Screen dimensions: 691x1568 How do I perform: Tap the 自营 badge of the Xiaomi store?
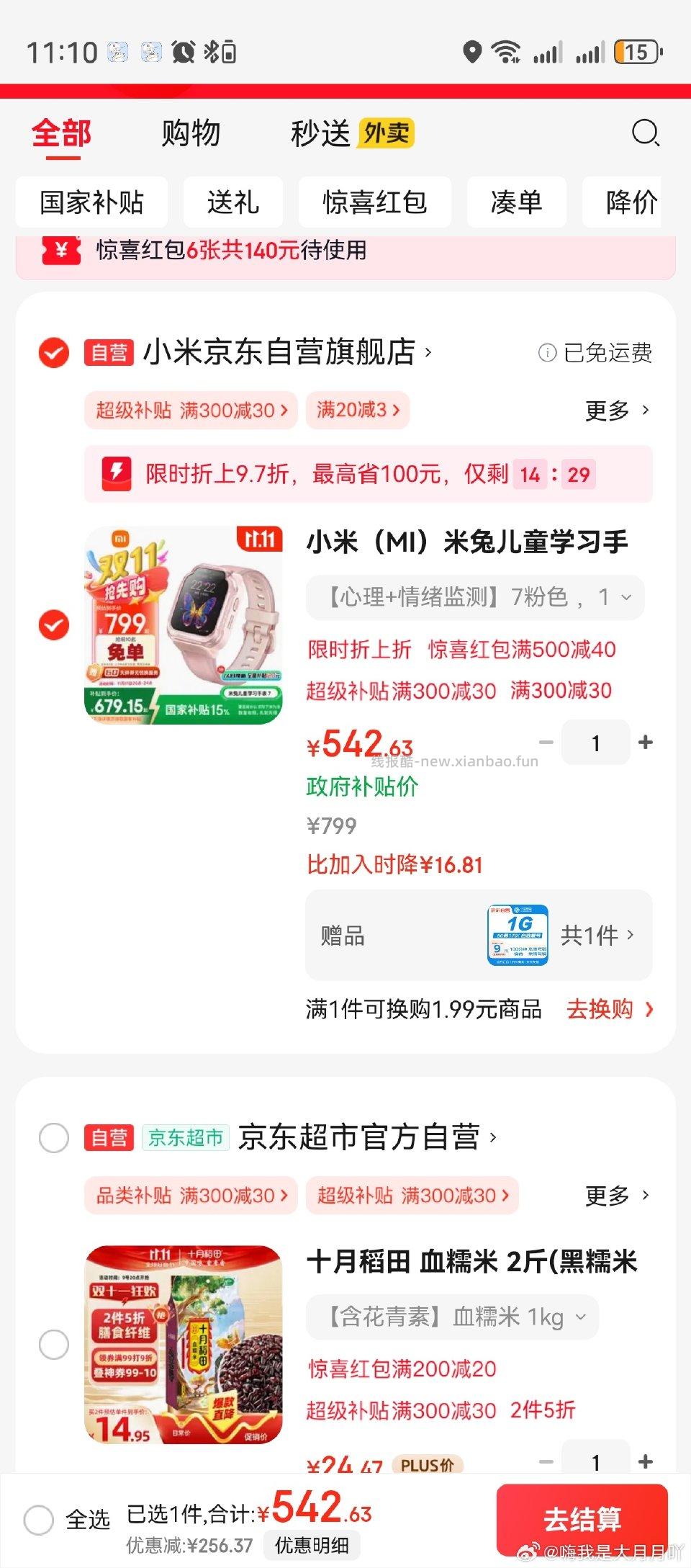point(109,352)
